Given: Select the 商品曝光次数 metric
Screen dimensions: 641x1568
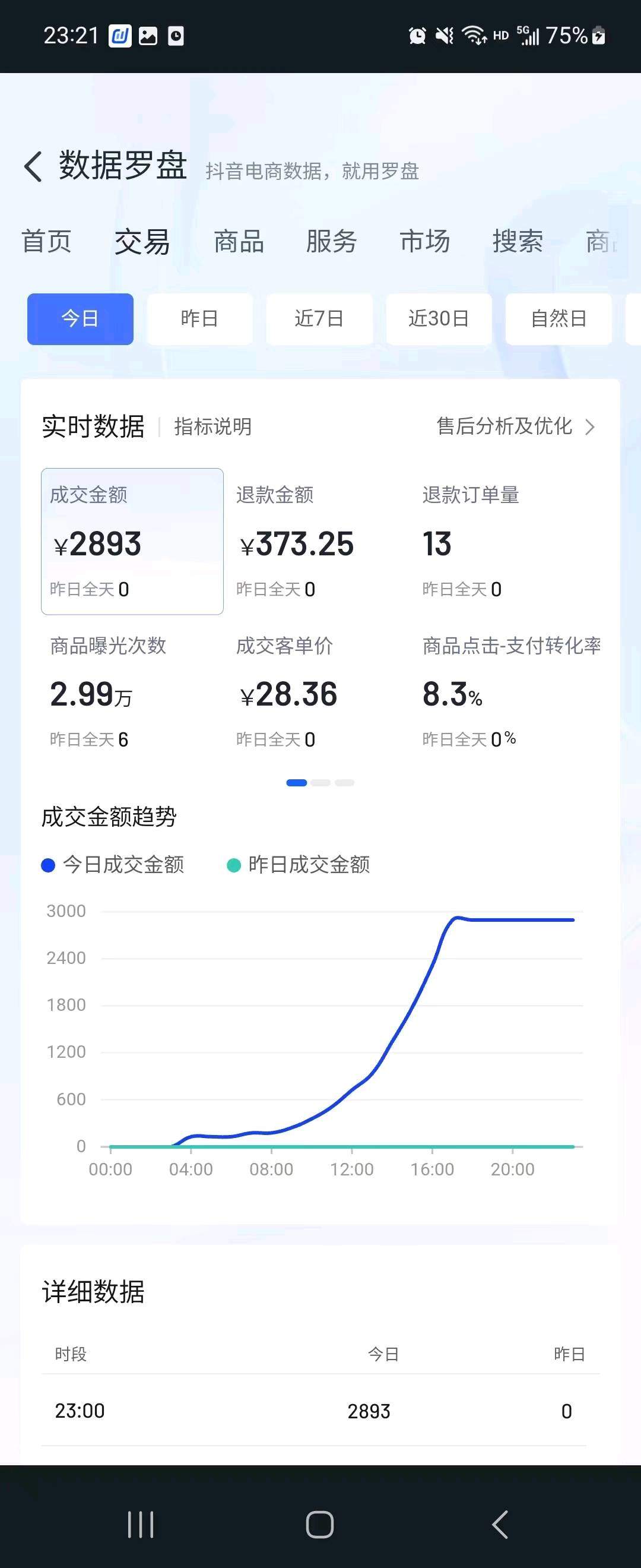Looking at the screenshot, I should 132,692.
